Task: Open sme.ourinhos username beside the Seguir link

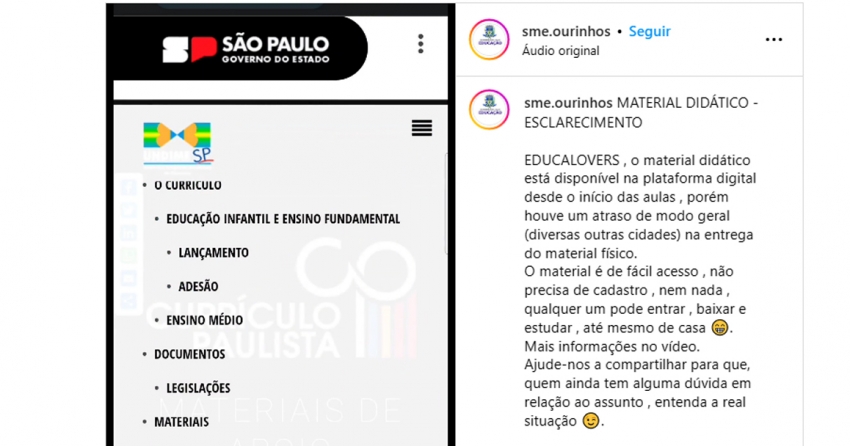Action: (x=566, y=31)
